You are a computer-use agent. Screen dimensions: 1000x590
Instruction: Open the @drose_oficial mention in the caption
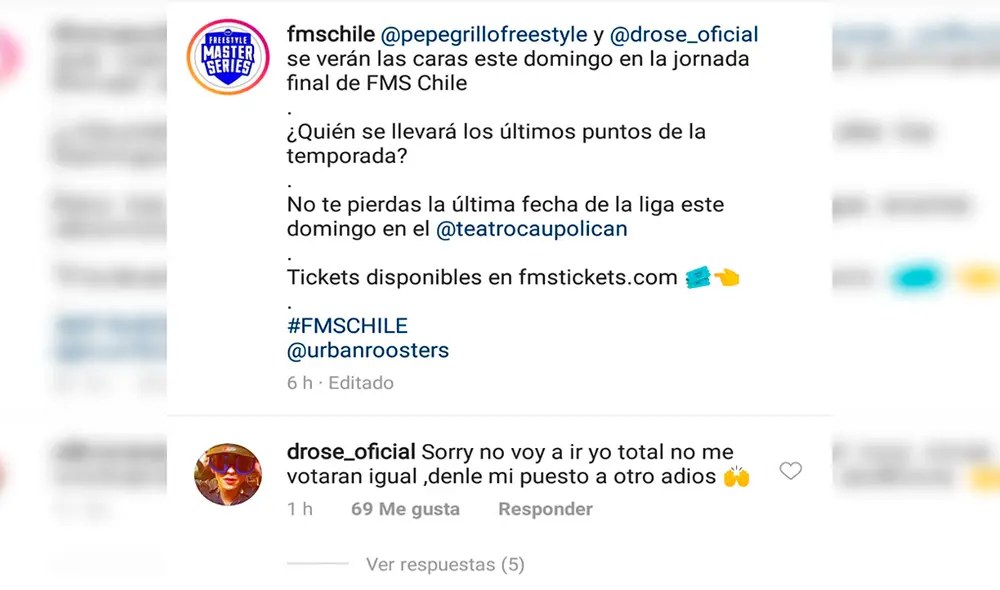[683, 35]
